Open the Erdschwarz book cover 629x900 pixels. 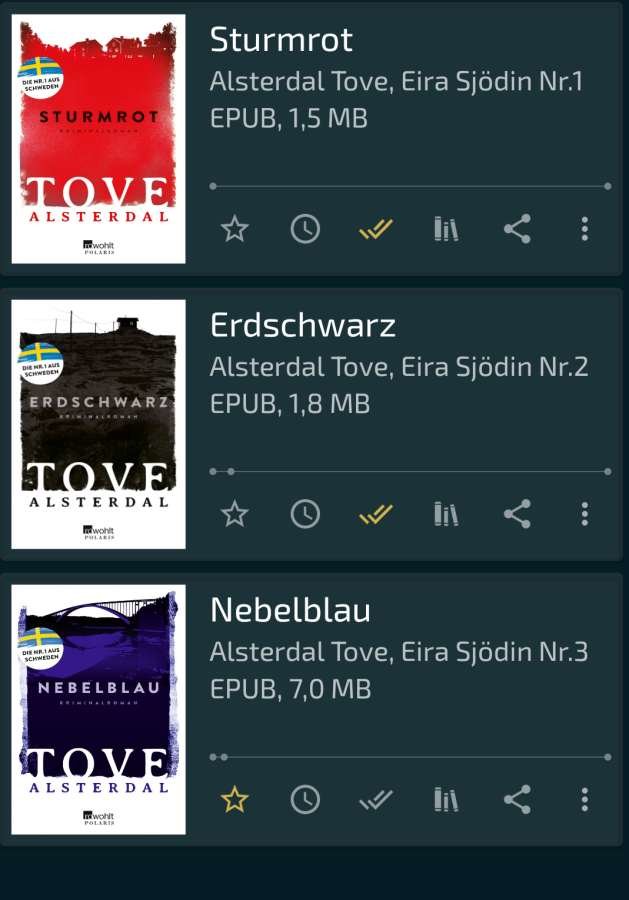pos(98,424)
